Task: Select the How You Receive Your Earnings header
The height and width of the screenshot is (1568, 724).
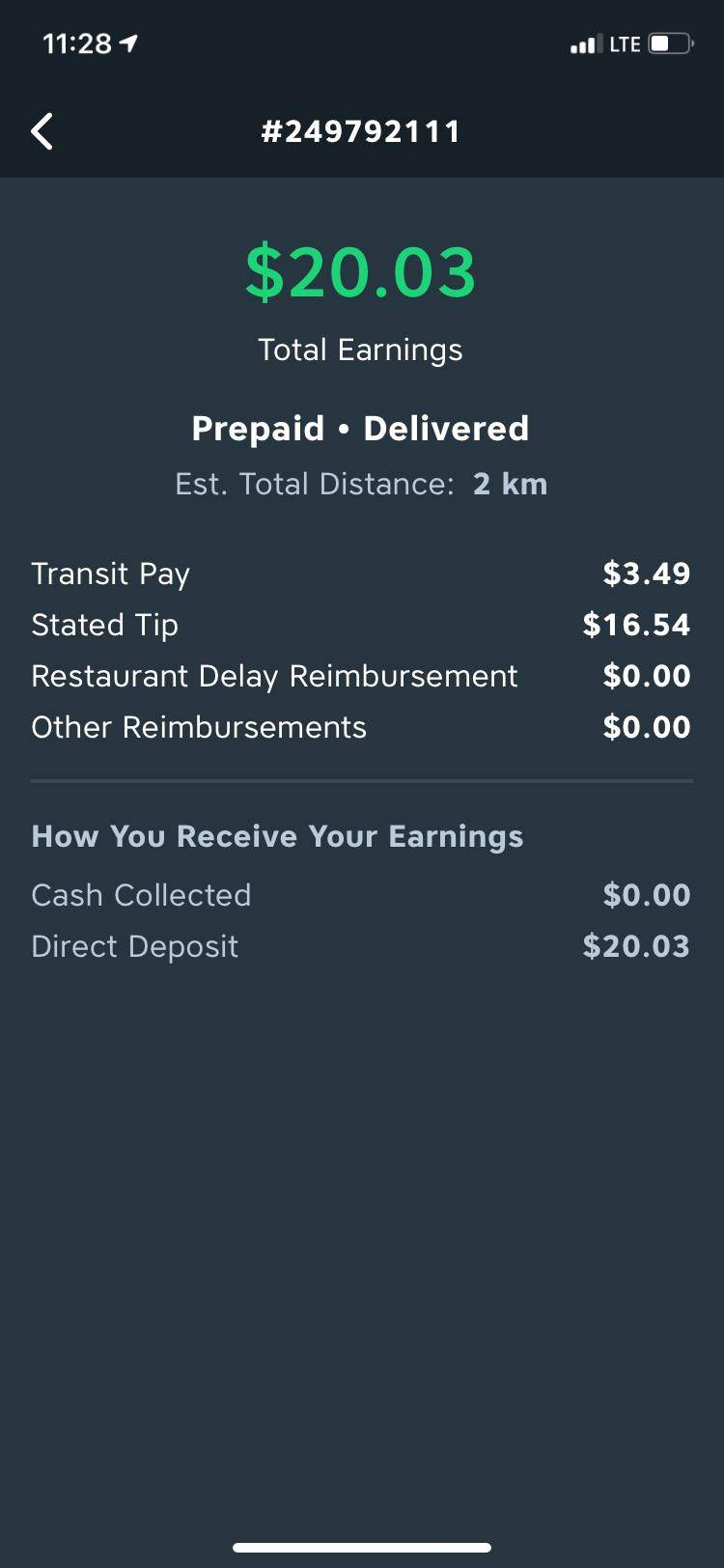Action: click(x=278, y=836)
